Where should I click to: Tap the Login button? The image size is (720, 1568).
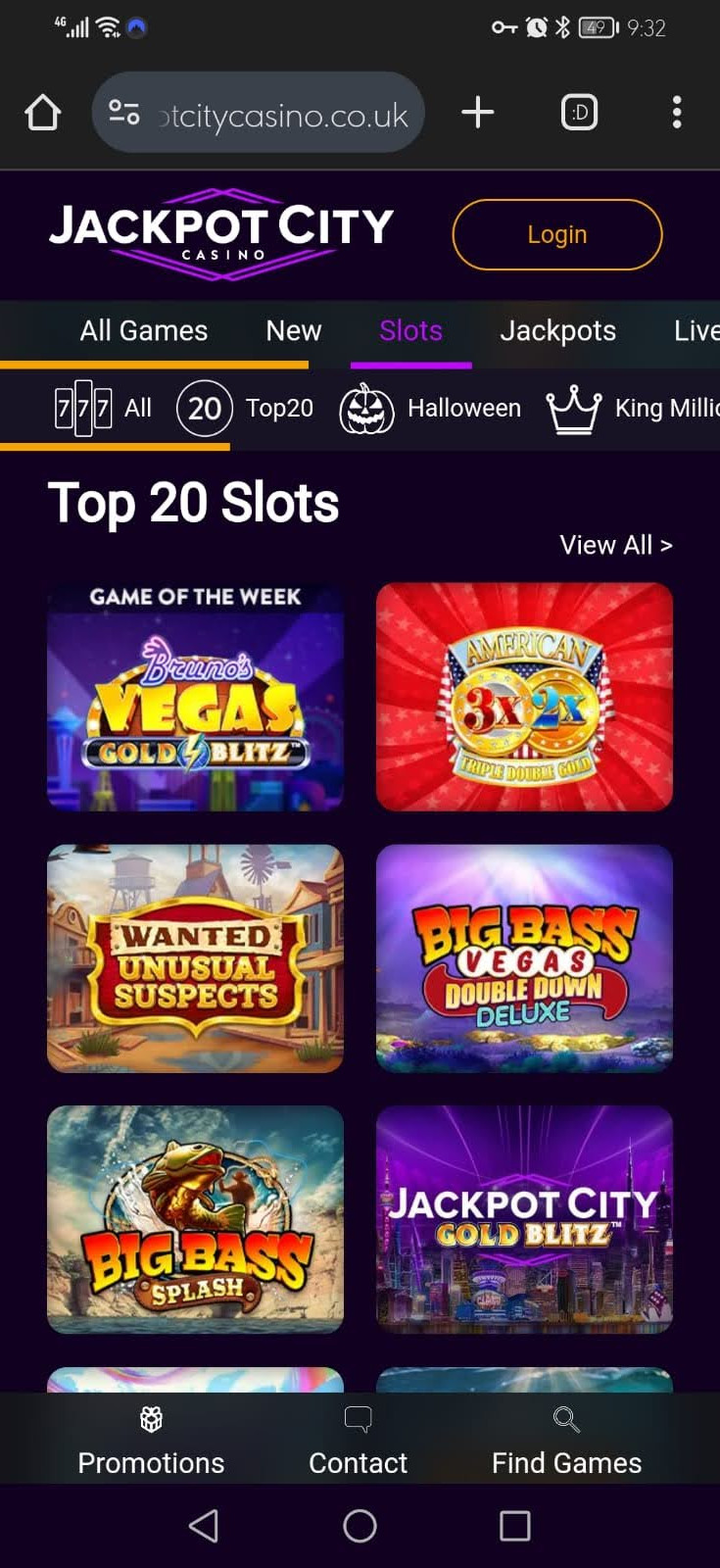556,234
